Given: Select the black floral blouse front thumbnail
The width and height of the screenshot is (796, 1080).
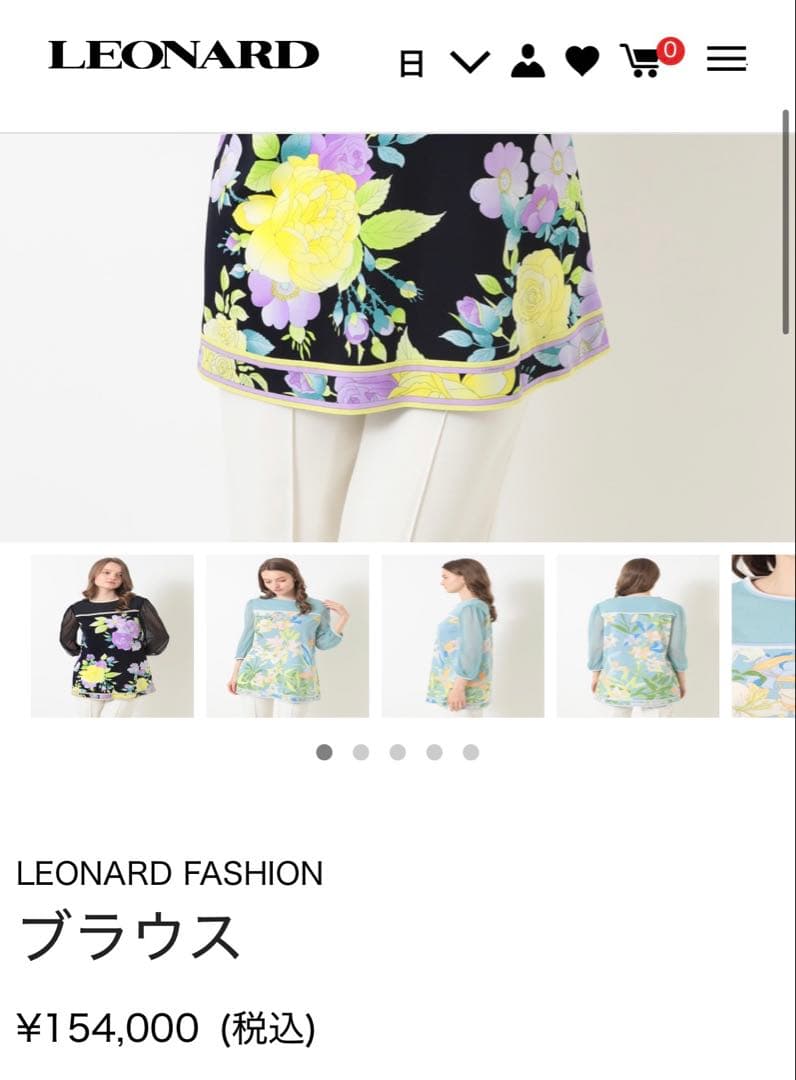Looking at the screenshot, I should point(112,636).
